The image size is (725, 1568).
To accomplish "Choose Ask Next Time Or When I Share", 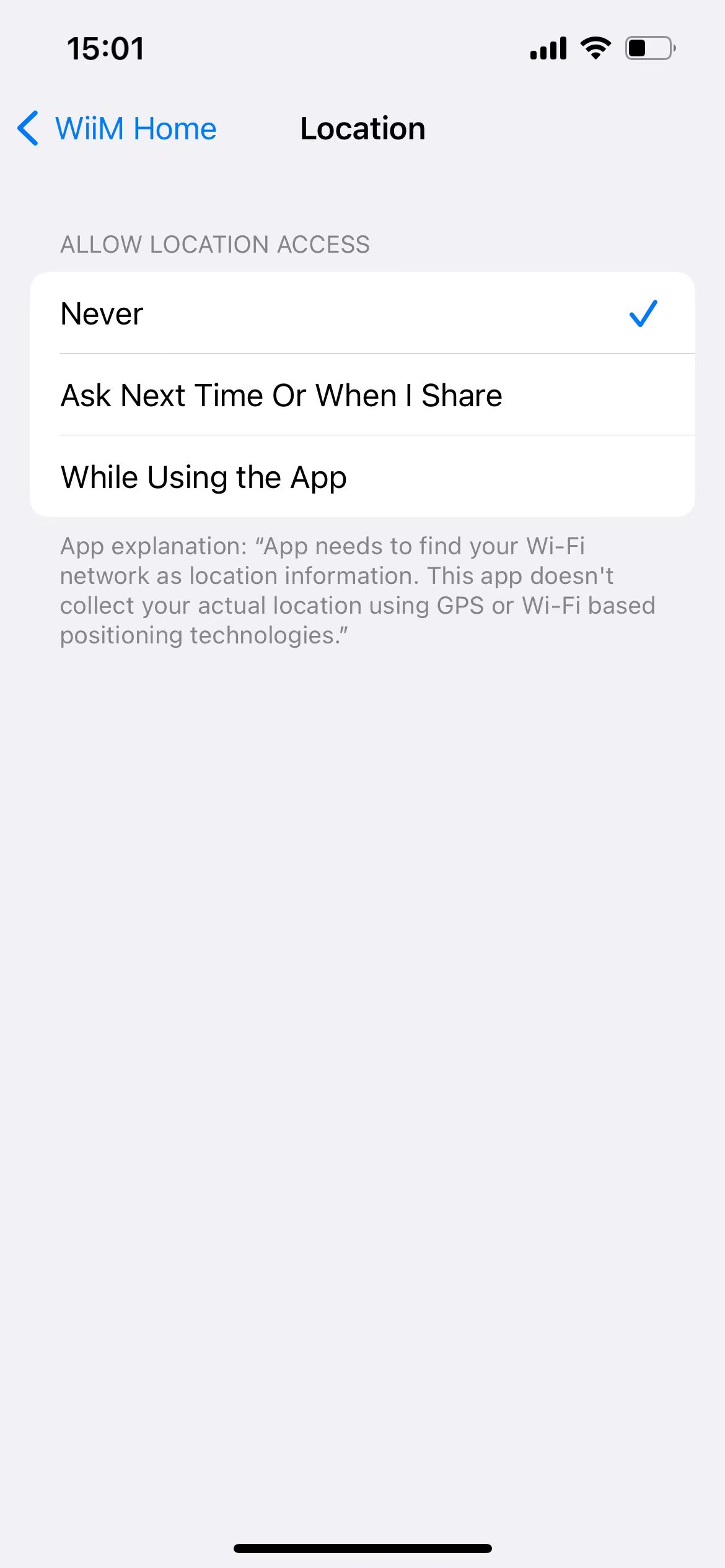I will pos(362,395).
